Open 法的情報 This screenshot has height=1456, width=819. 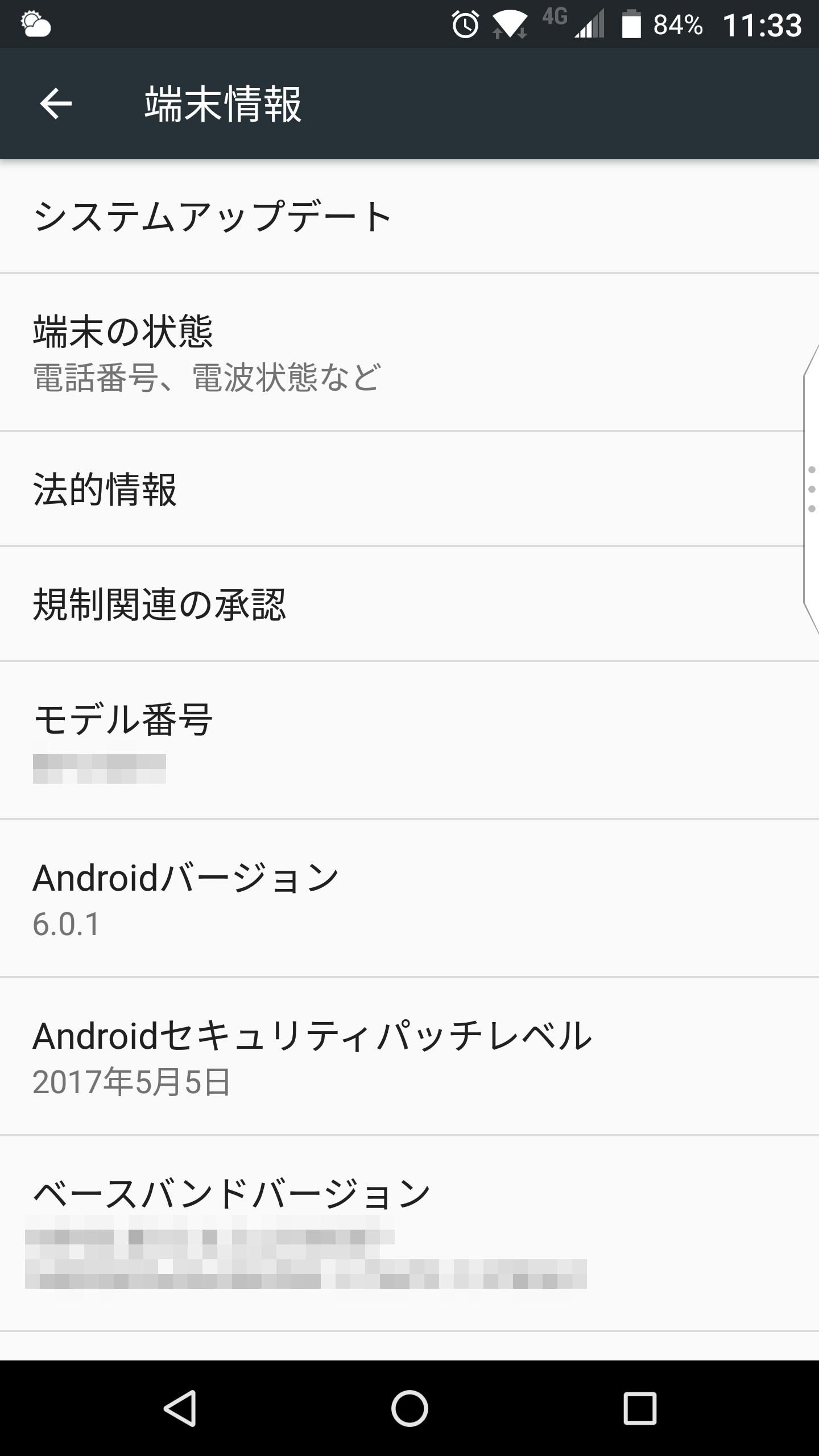[409, 489]
